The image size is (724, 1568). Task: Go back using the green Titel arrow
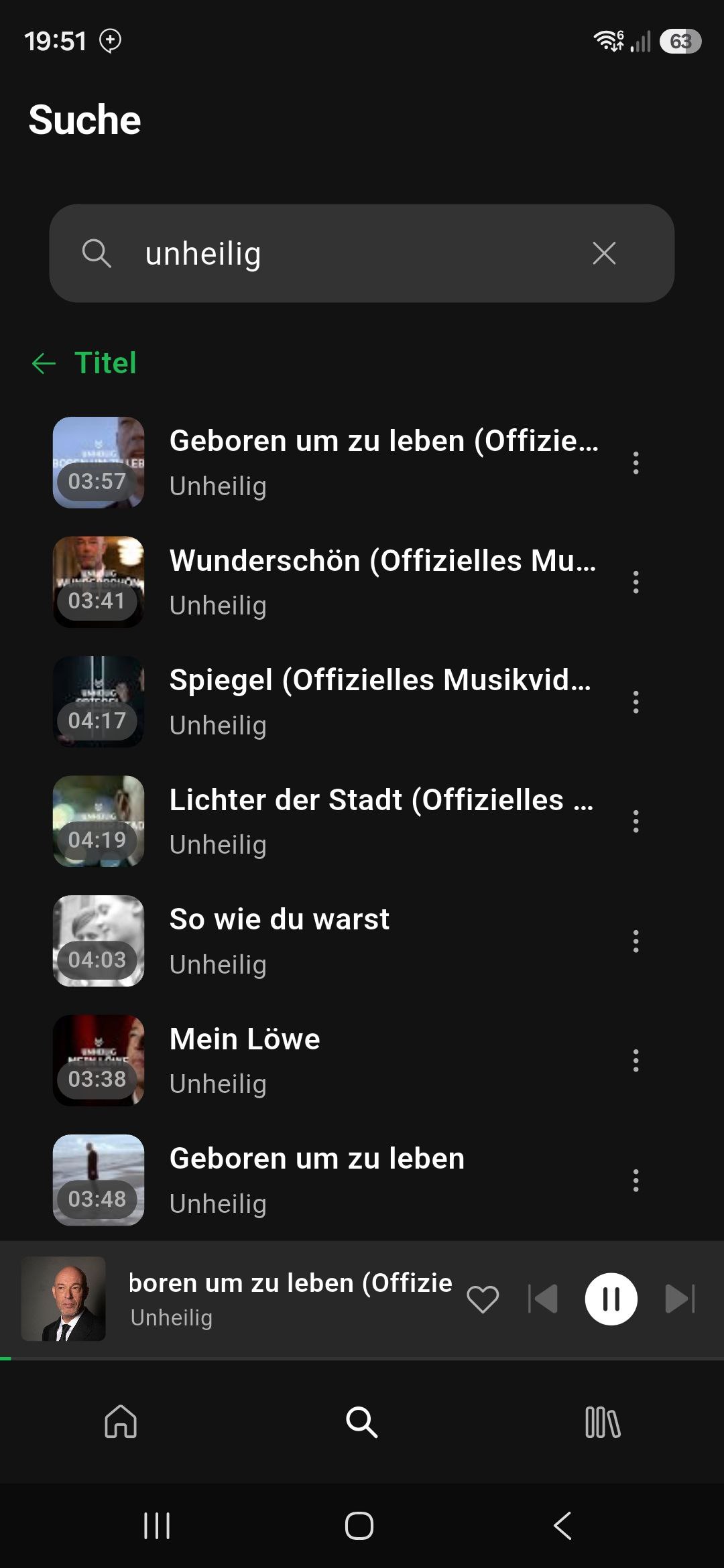click(x=44, y=363)
